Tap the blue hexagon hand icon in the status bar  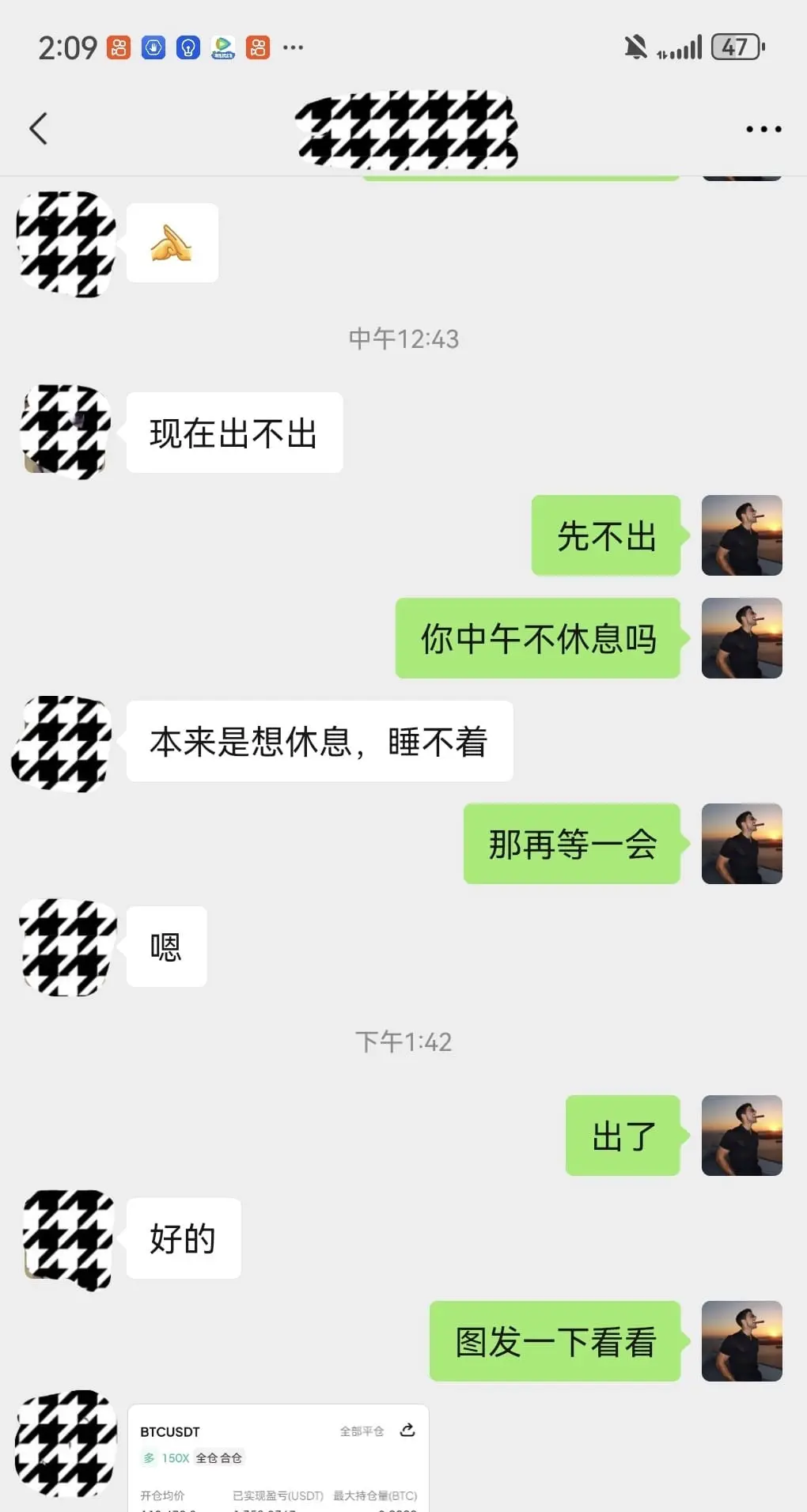153,47
